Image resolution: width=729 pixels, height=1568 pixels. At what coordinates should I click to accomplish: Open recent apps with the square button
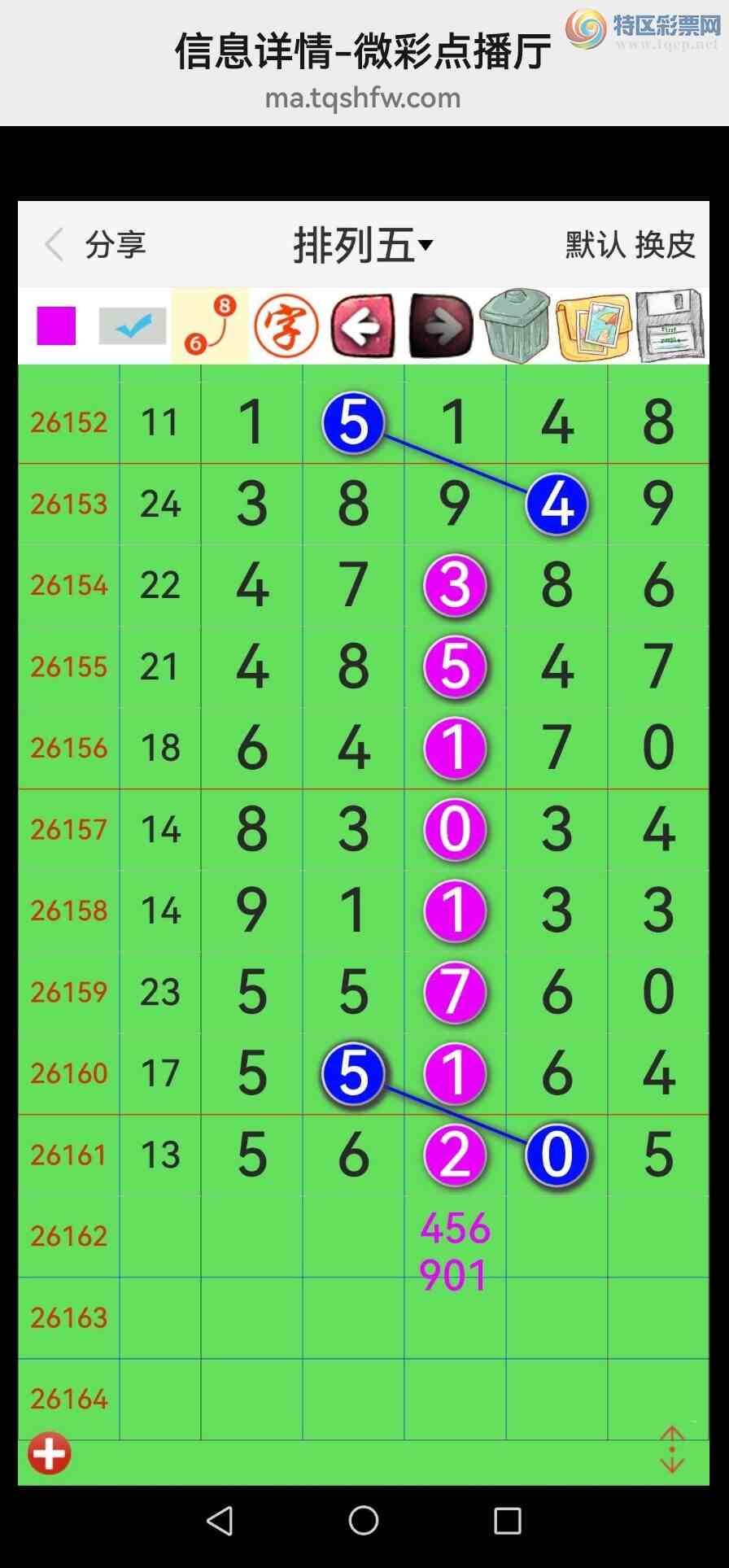[x=508, y=1520]
